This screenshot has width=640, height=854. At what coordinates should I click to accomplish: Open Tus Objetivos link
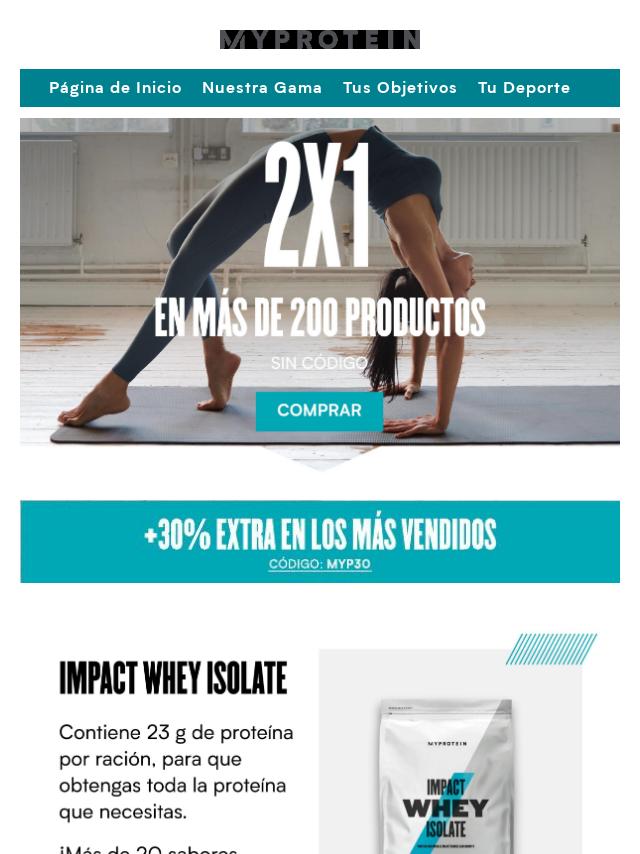[400, 88]
